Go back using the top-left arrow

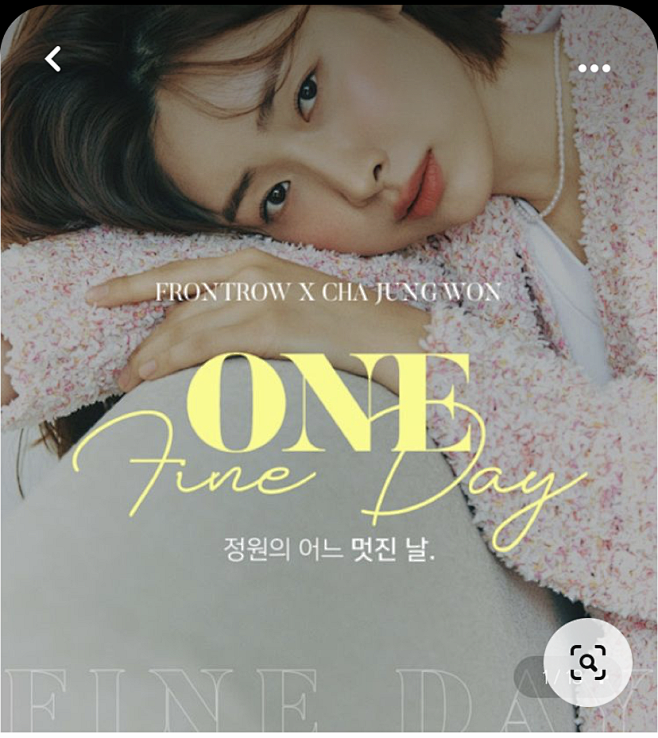pos(53,60)
